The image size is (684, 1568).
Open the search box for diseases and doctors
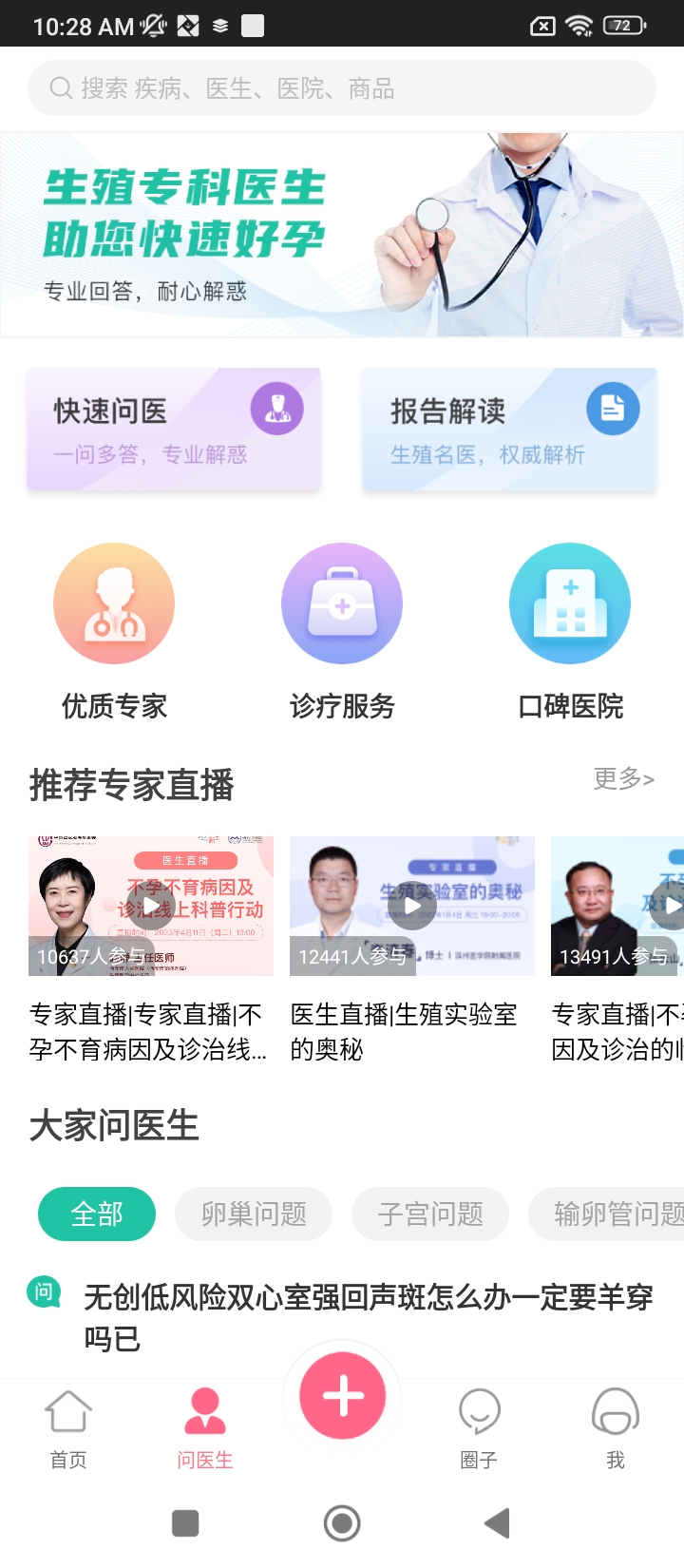342,88
